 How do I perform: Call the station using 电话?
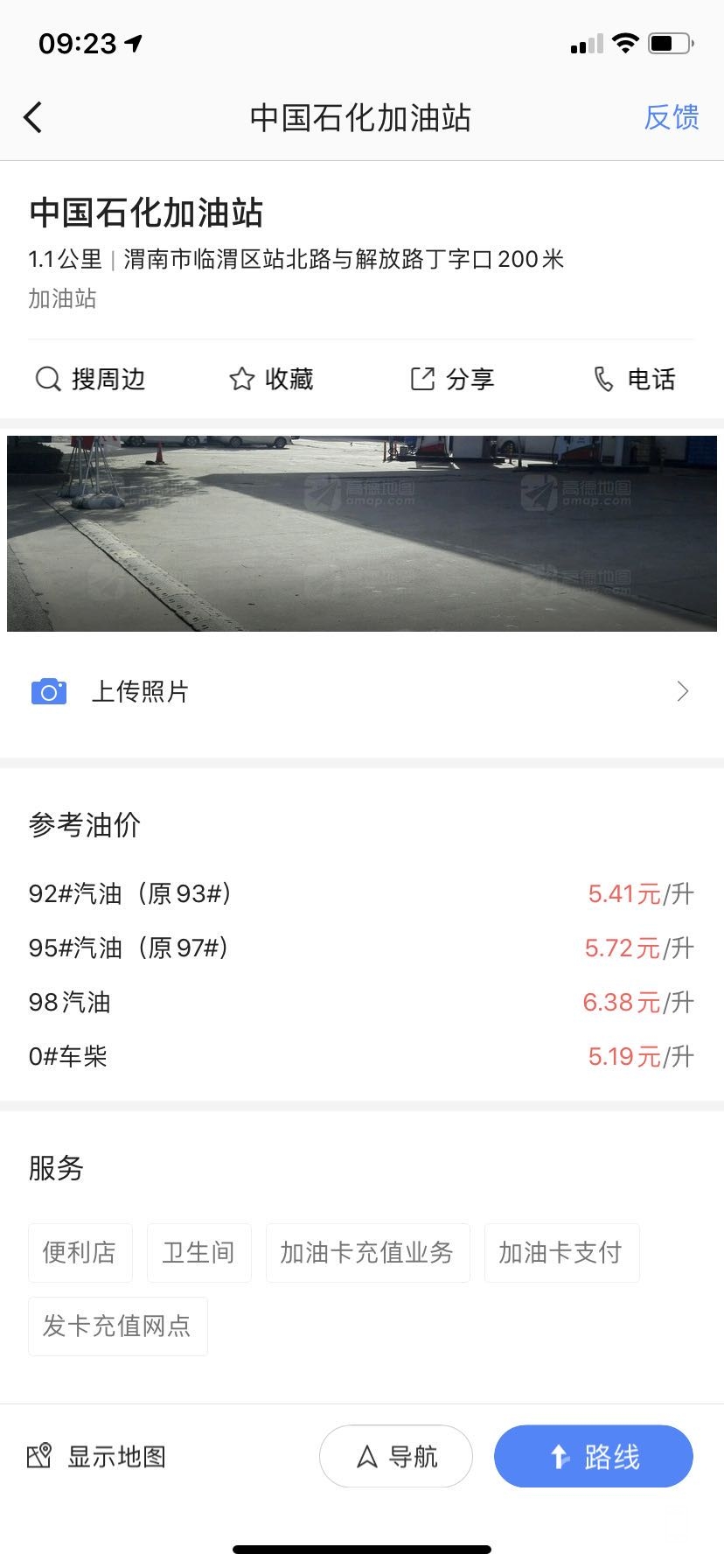(634, 379)
